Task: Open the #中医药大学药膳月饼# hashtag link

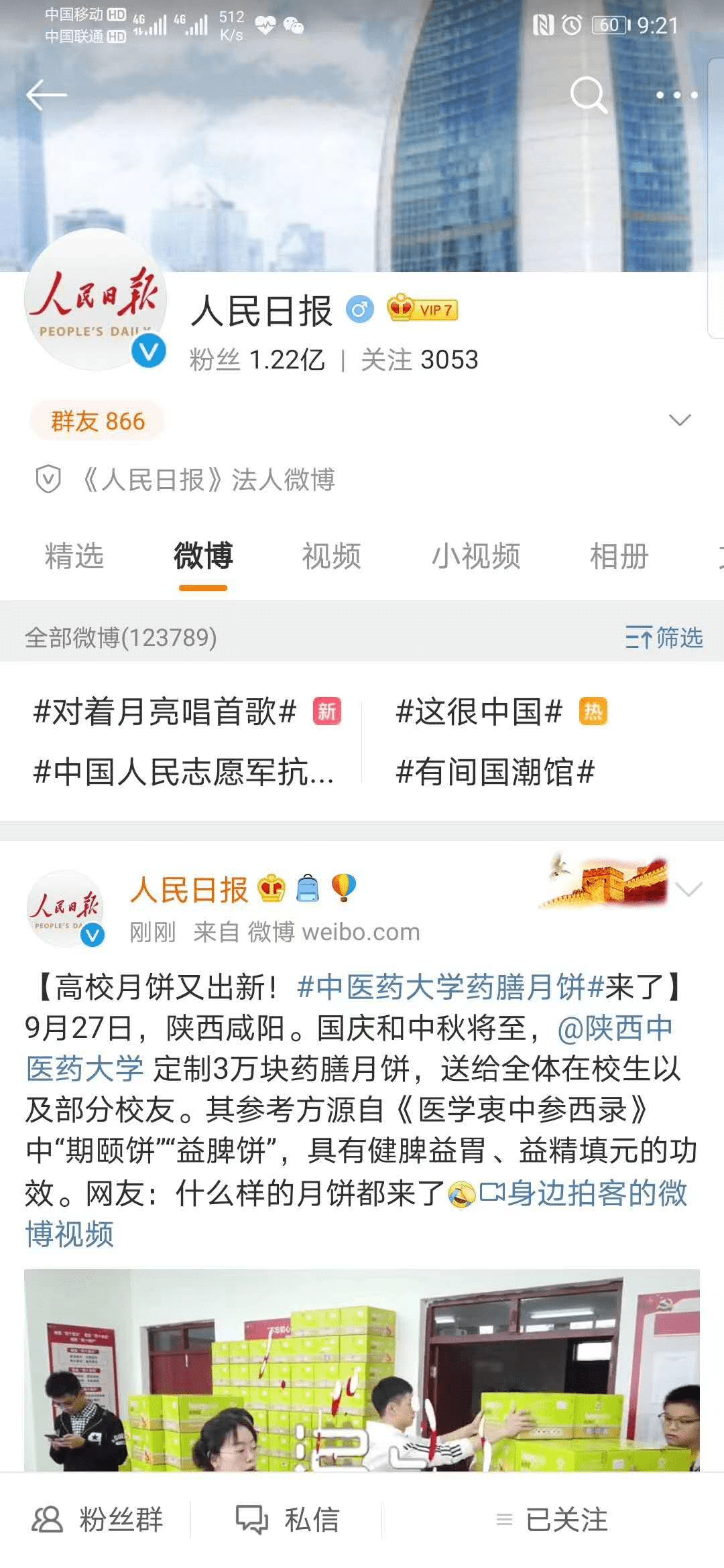Action: point(450,987)
